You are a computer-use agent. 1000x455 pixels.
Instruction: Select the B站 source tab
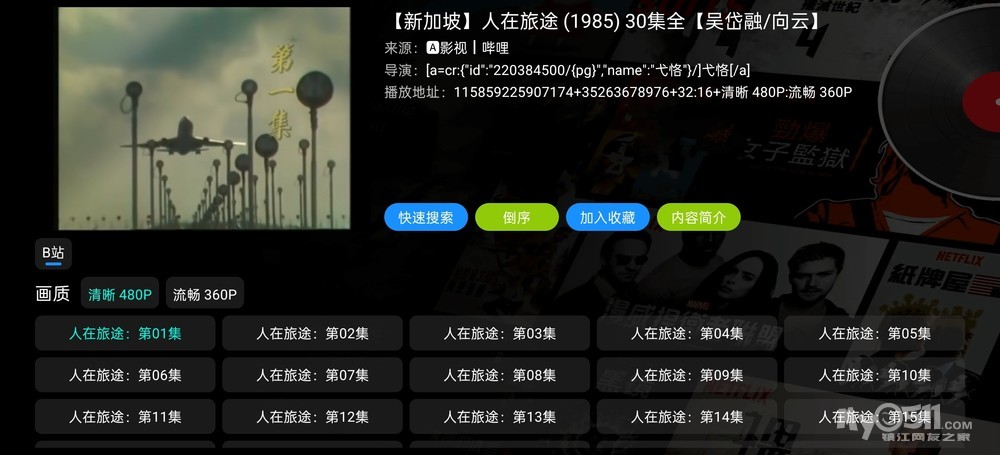[53, 254]
